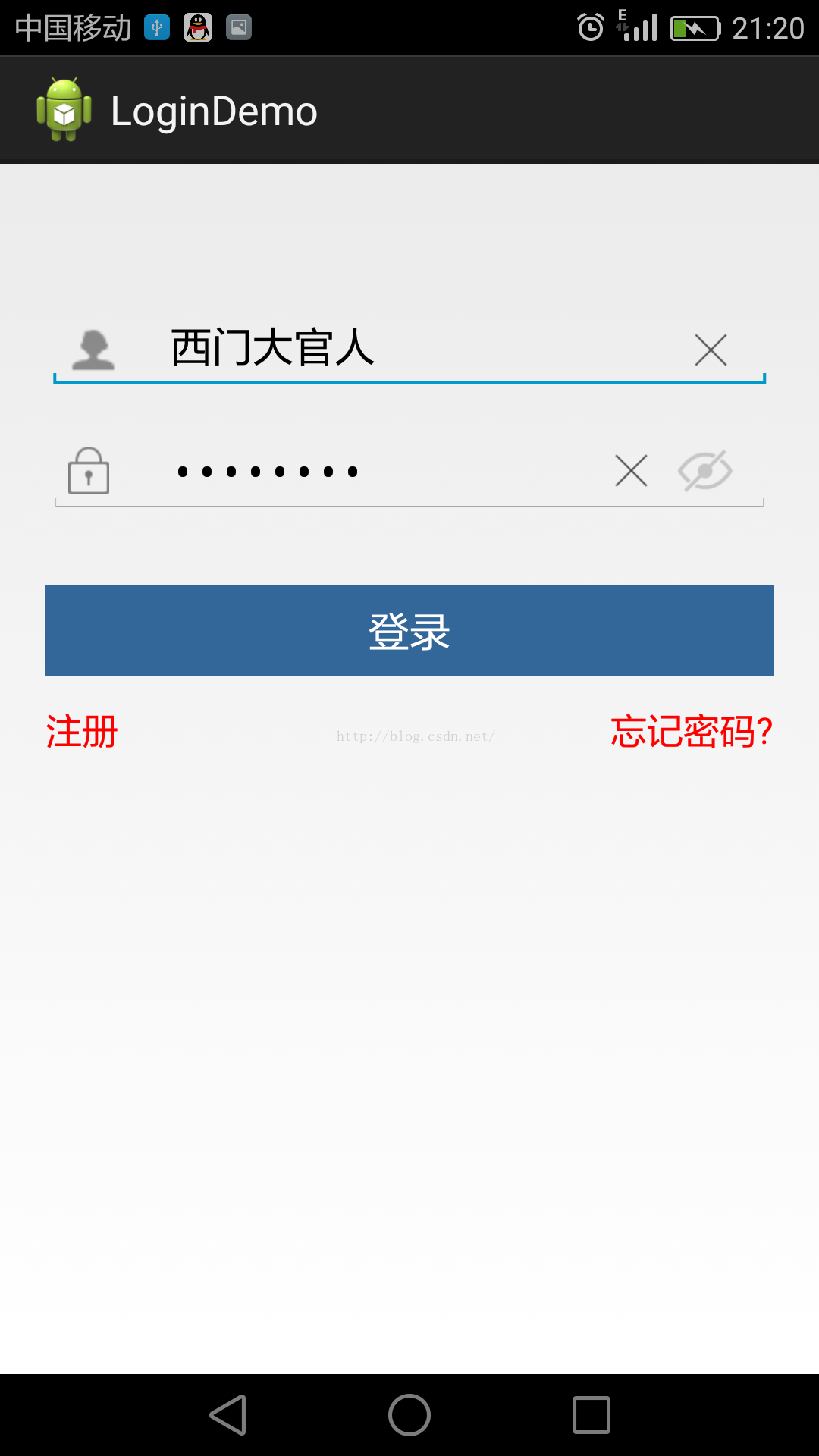This screenshot has height=1456, width=819.
Task: Clear the username text
Action: (711, 350)
